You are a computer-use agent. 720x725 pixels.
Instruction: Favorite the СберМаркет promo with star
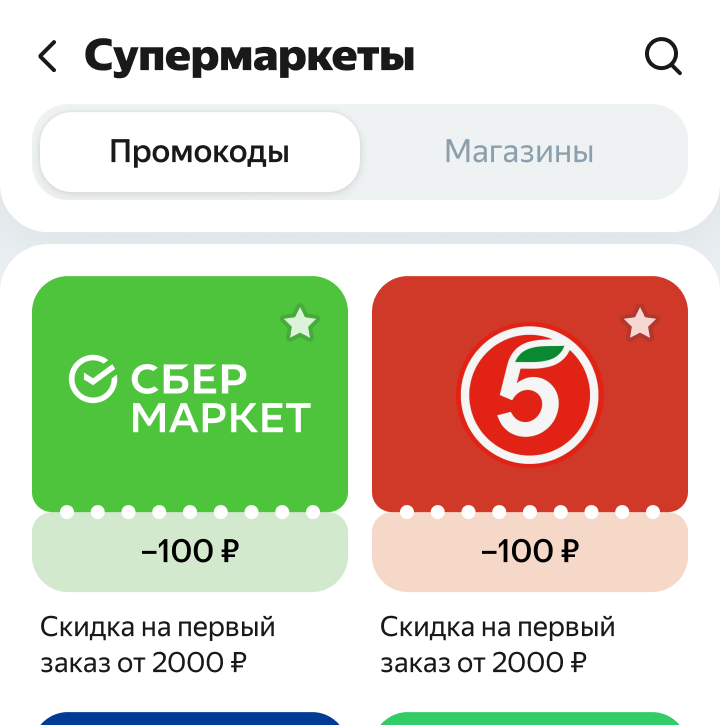300,323
